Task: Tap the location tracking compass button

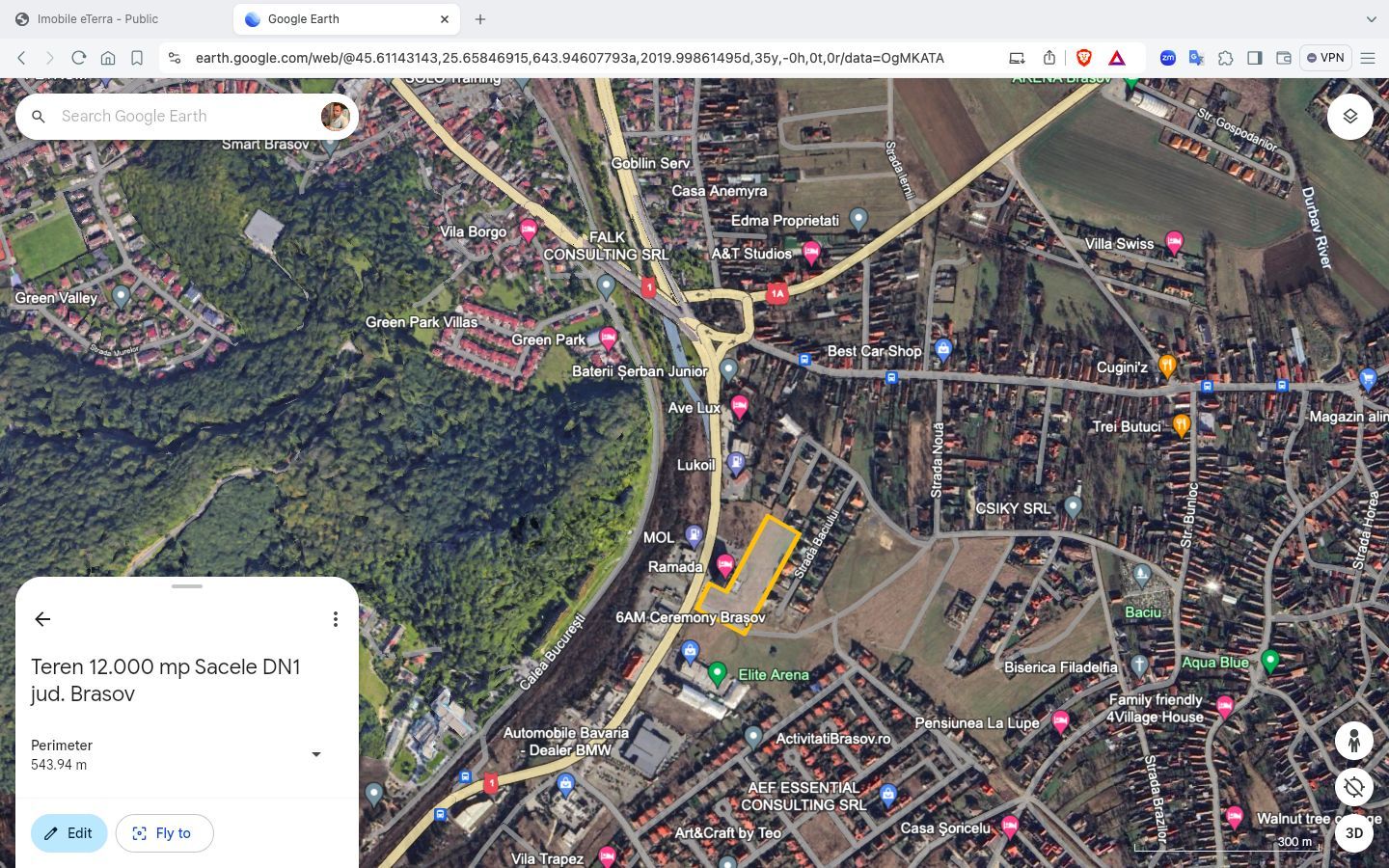Action: [1353, 787]
